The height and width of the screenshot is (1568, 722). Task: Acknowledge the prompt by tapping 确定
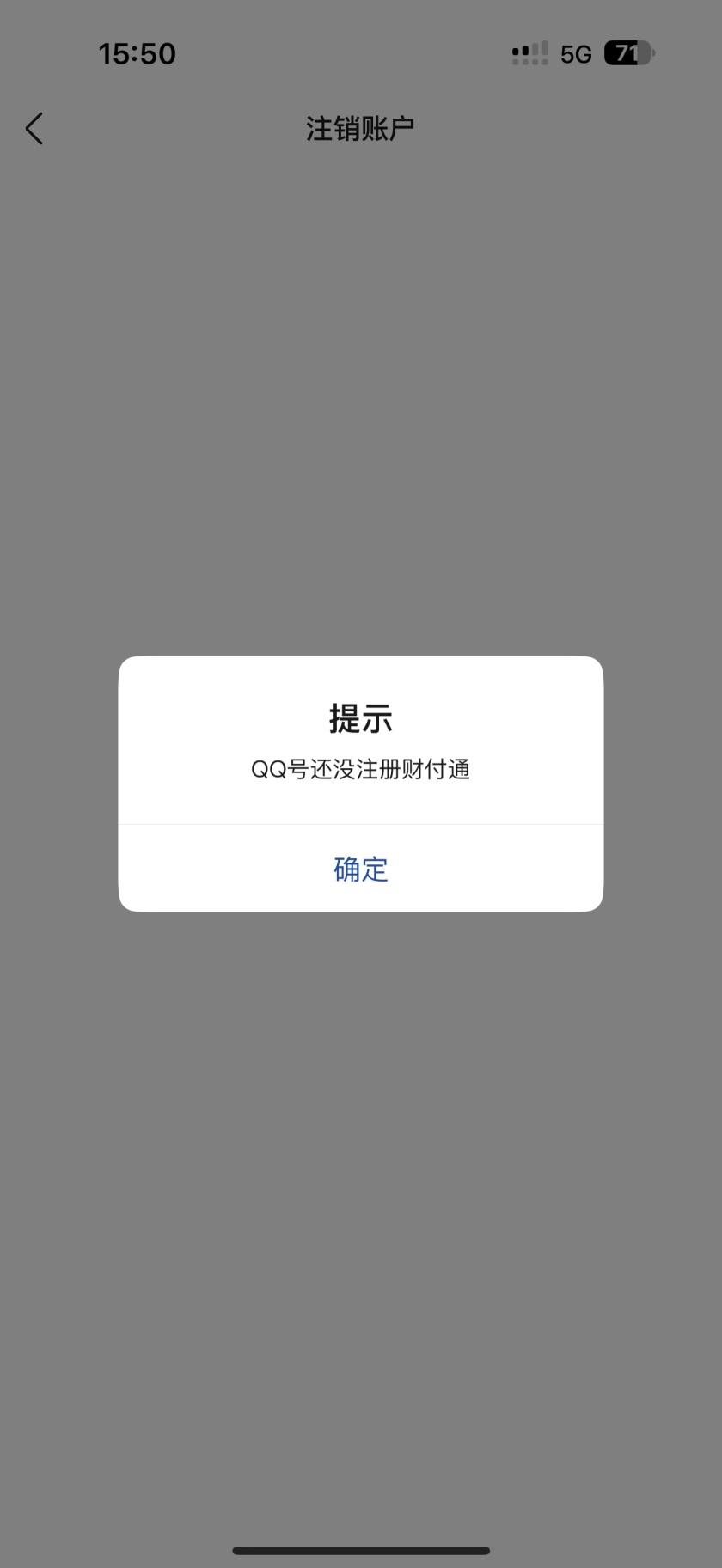[361, 869]
